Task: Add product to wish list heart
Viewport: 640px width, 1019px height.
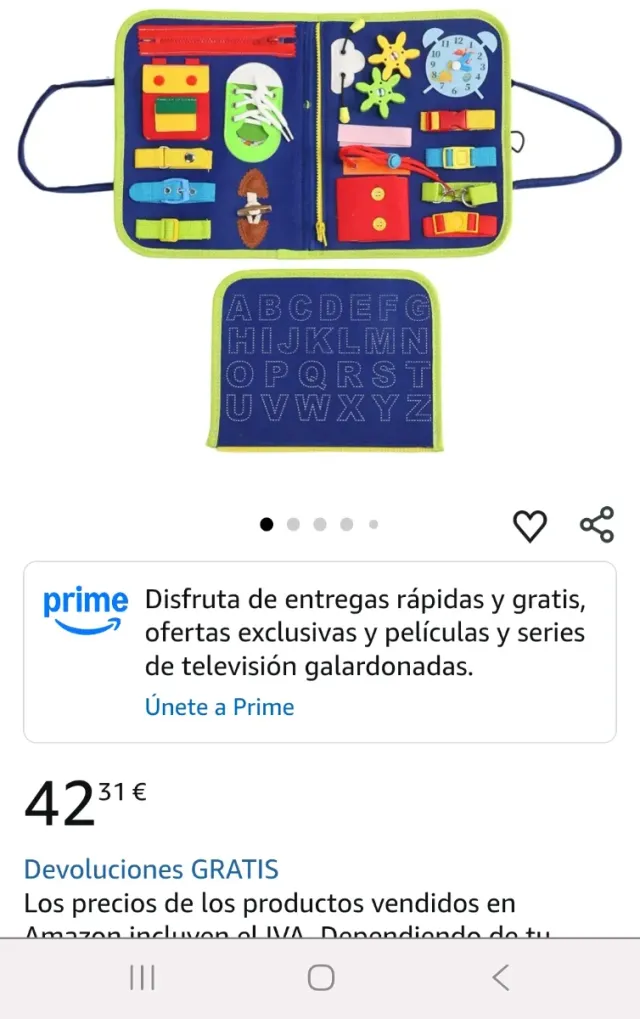Action: pos(530,525)
